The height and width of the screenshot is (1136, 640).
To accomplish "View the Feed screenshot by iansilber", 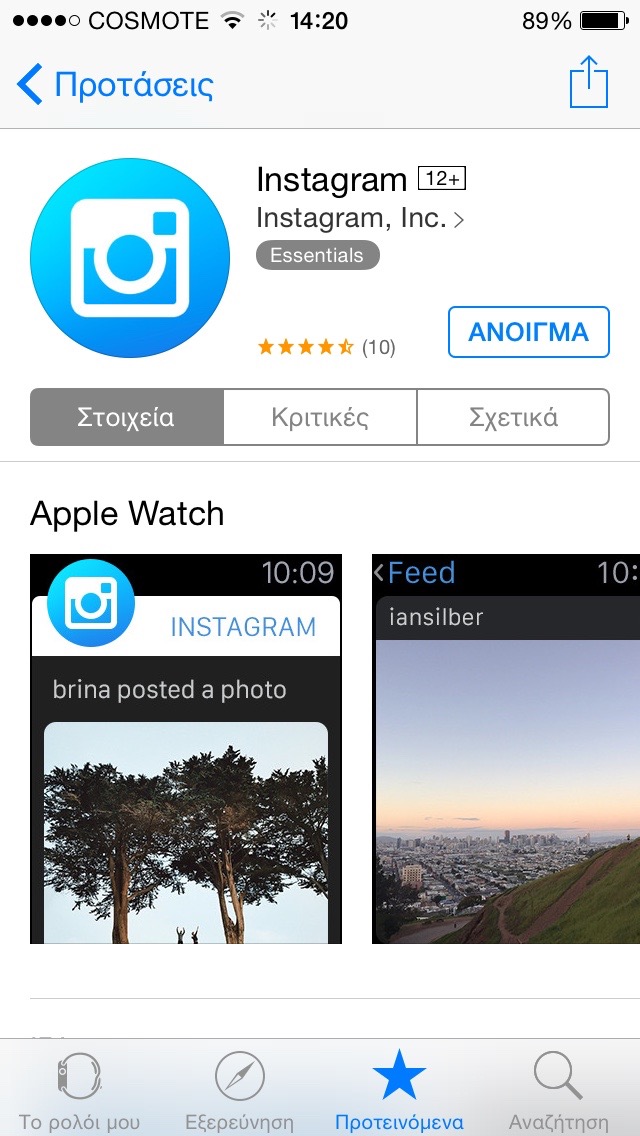I will click(506, 748).
